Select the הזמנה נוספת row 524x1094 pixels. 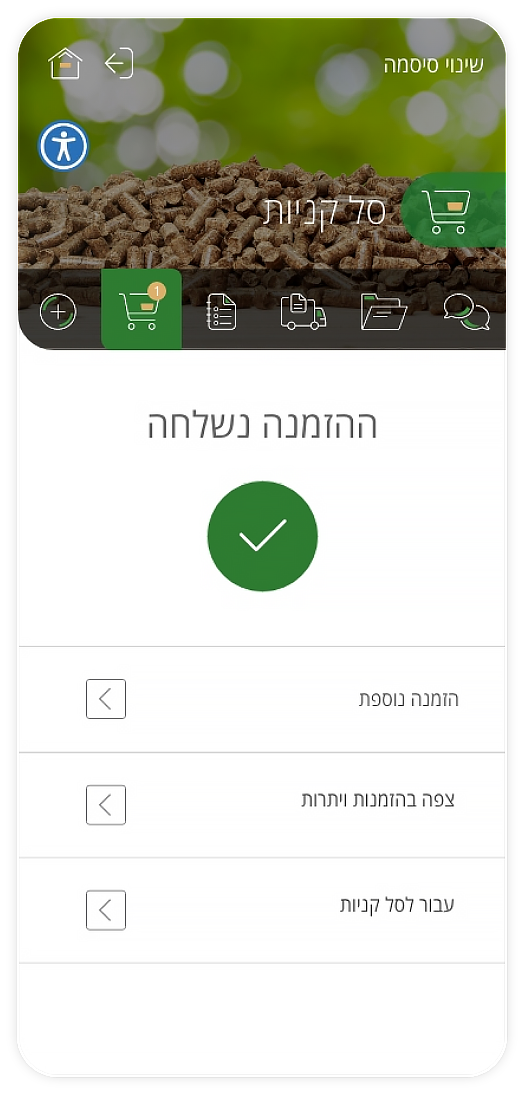click(262, 699)
